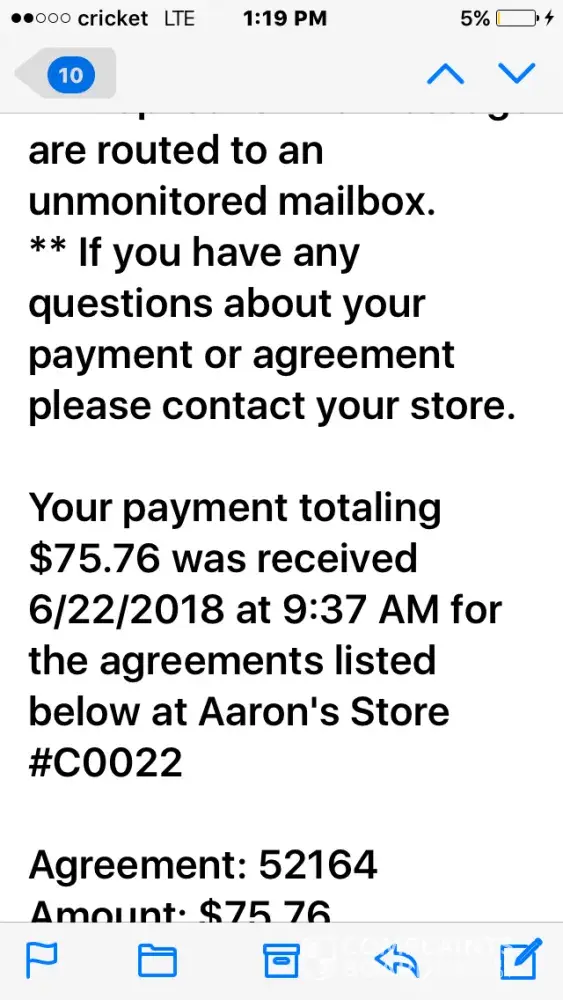Flag this email
Image resolution: width=563 pixels, height=1000 pixels.
[42, 960]
